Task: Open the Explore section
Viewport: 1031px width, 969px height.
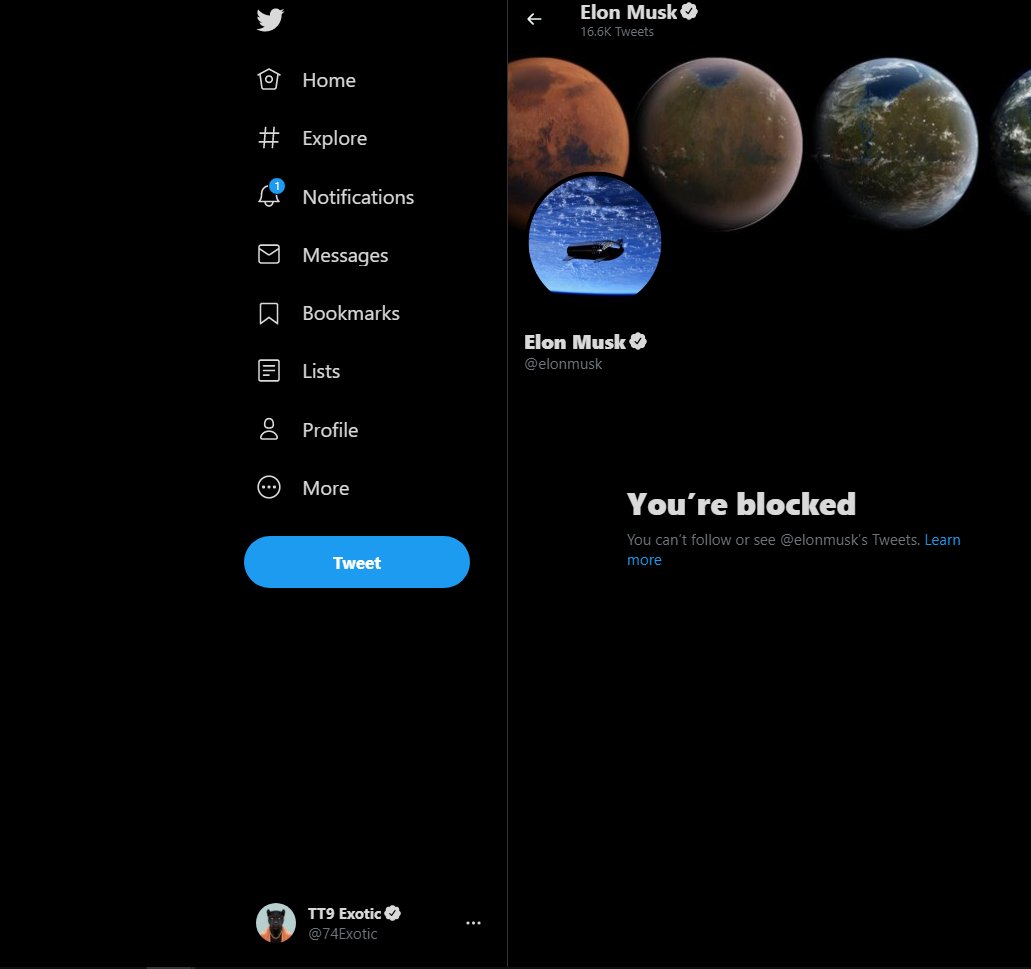Action: click(x=313, y=138)
